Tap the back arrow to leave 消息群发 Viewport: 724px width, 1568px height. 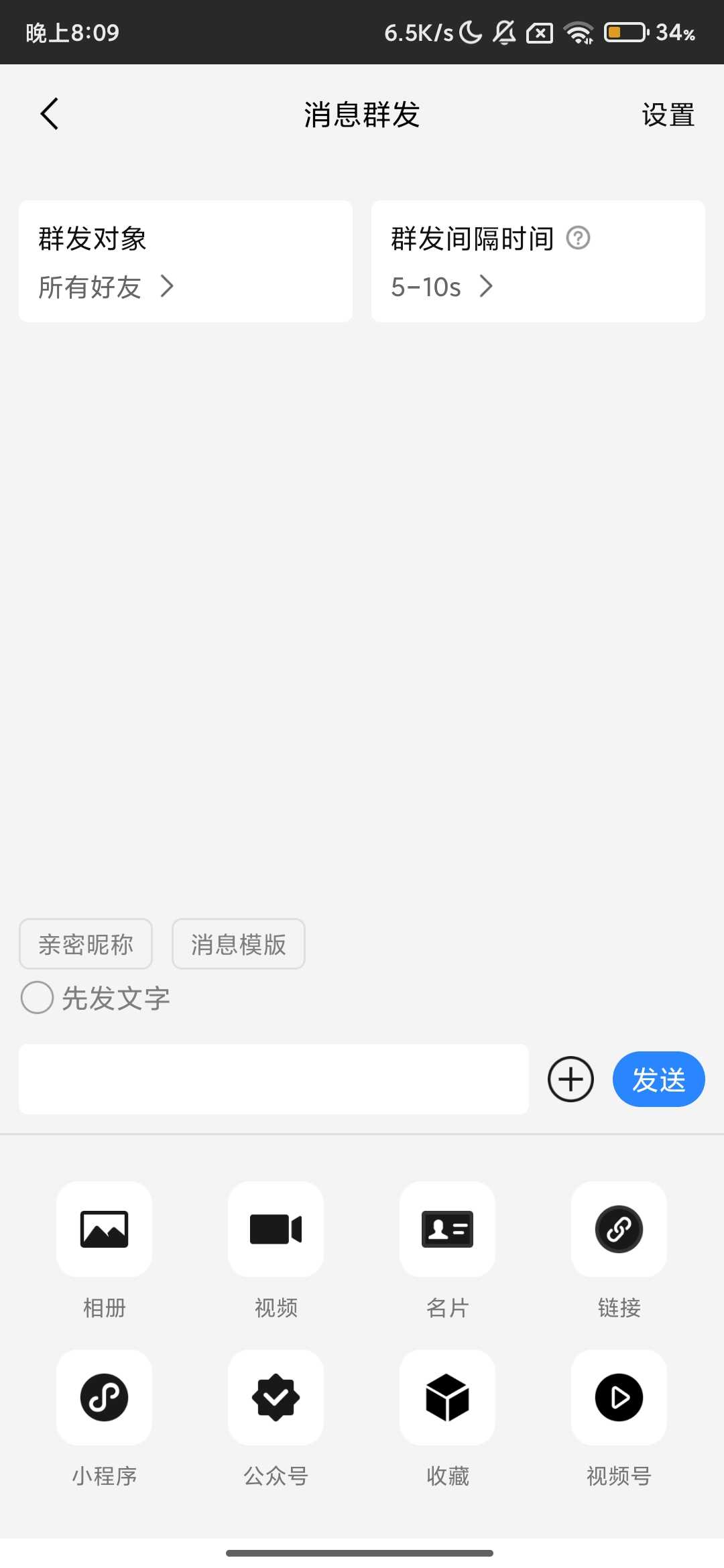click(49, 114)
